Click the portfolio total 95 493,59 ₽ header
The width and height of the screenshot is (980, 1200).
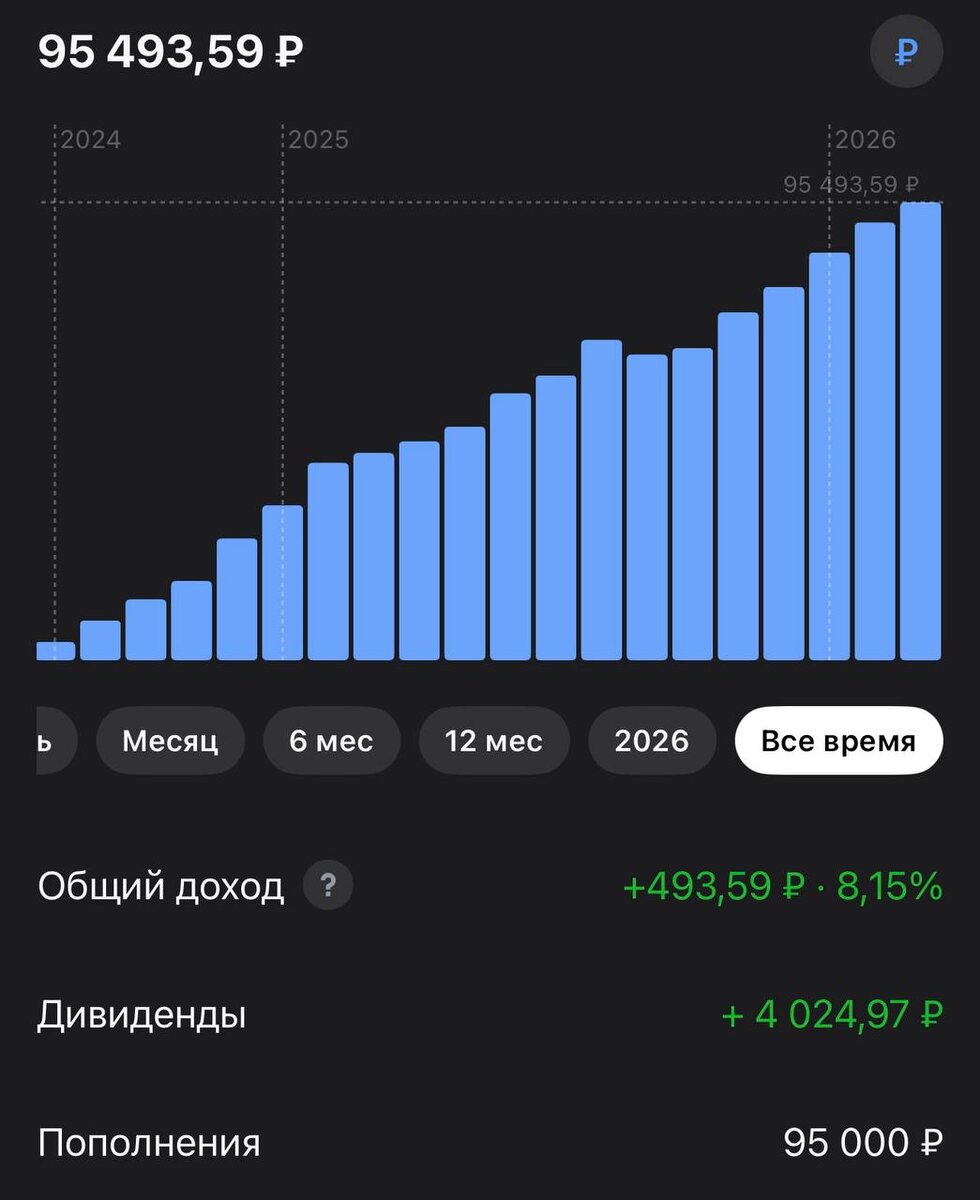click(172, 53)
